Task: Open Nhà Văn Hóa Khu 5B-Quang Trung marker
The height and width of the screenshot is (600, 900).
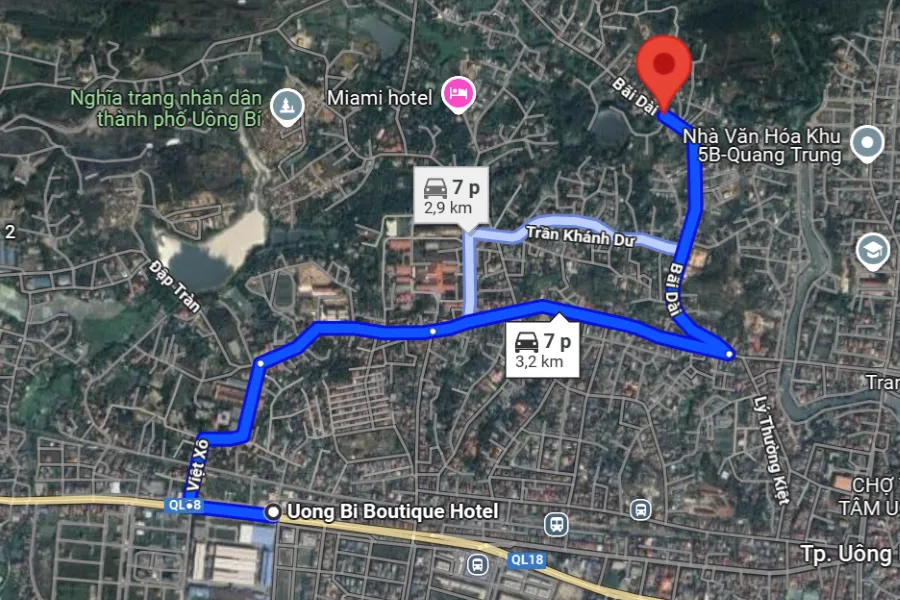Action: coord(866,143)
